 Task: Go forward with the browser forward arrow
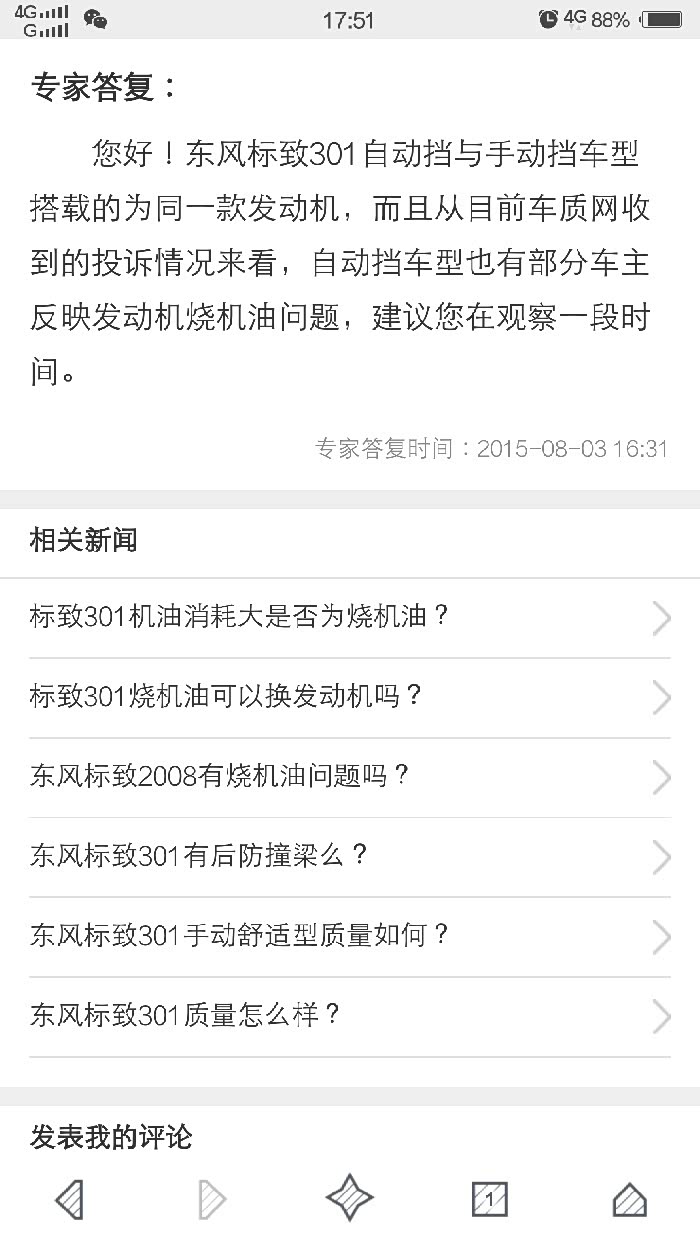point(211,1198)
